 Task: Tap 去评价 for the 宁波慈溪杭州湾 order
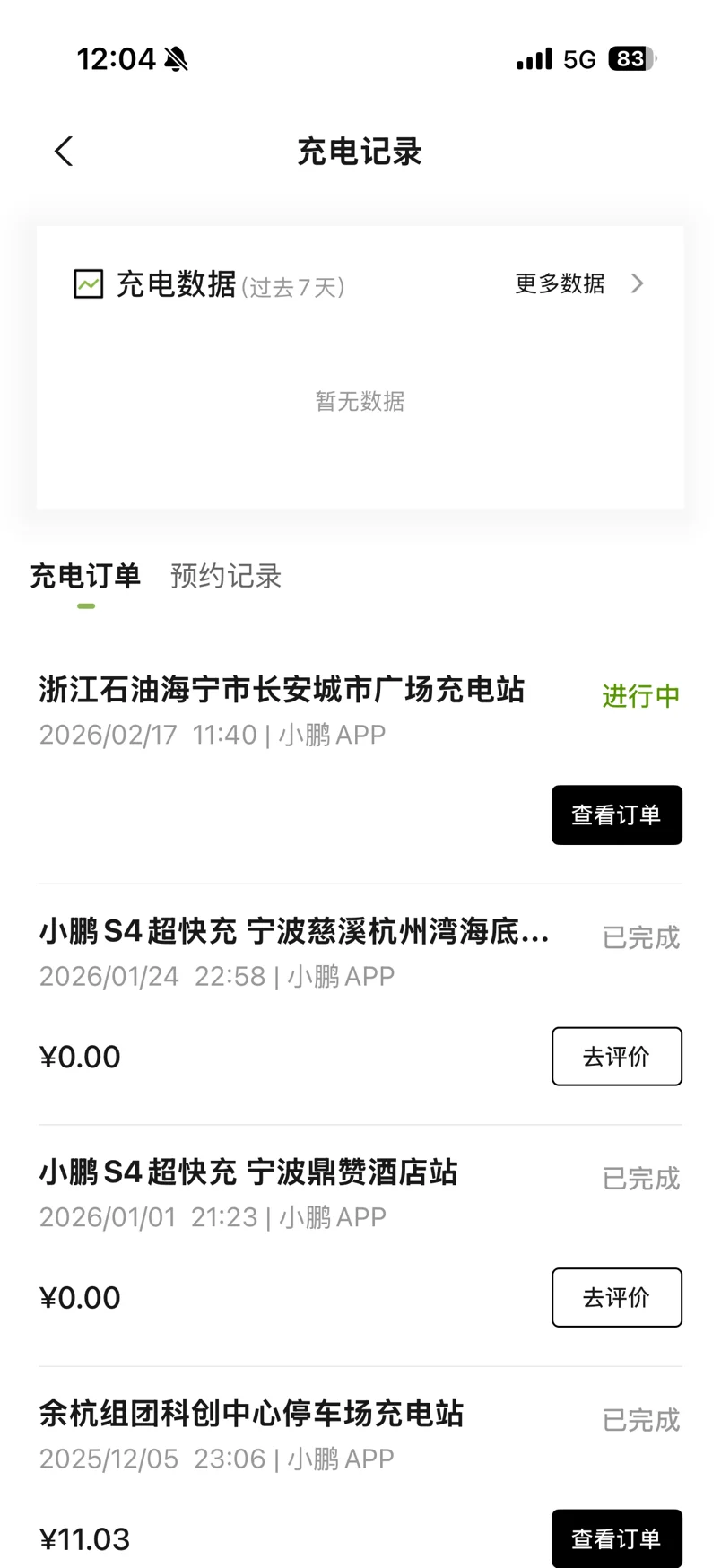pyautogui.click(x=617, y=1056)
